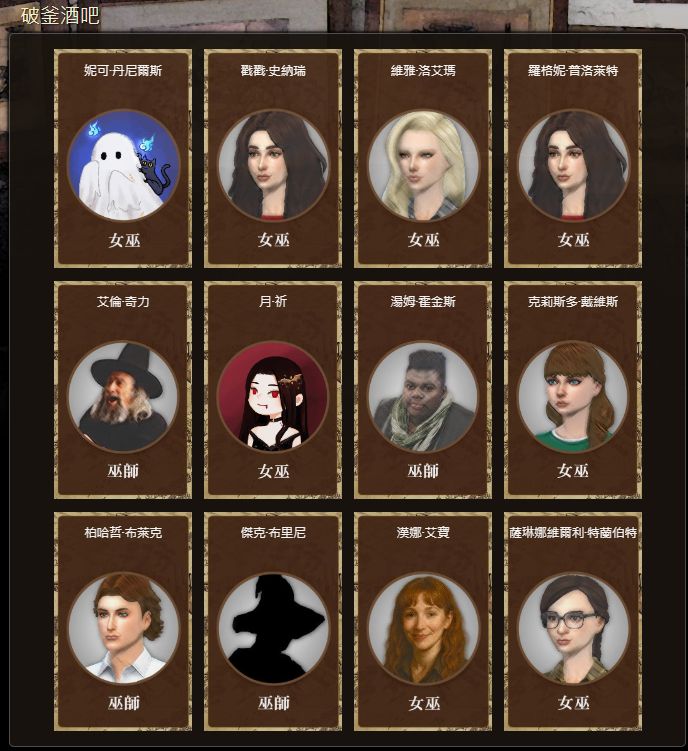Open the 月·祈 character card
Screen dimensions: 688x751
(x=273, y=391)
